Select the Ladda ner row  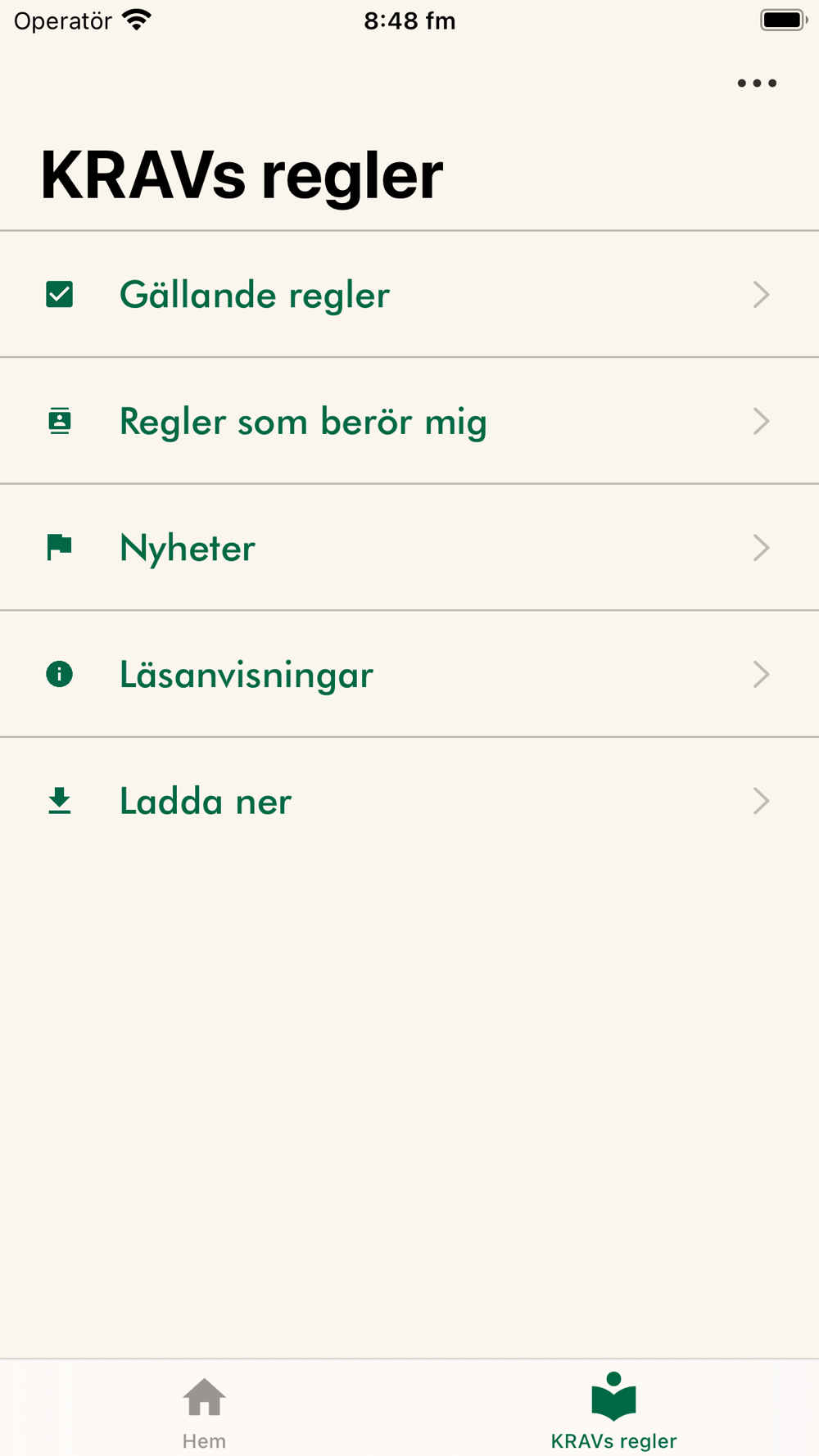(409, 801)
